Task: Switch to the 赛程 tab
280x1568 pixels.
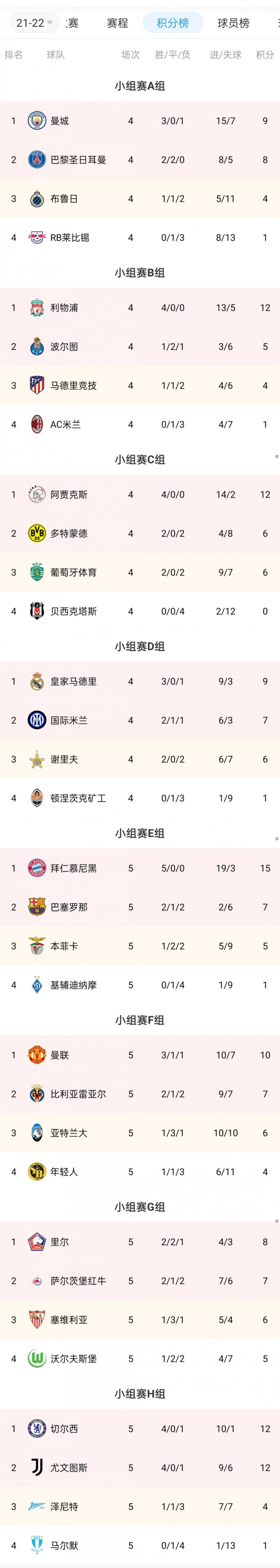Action: coord(117,23)
